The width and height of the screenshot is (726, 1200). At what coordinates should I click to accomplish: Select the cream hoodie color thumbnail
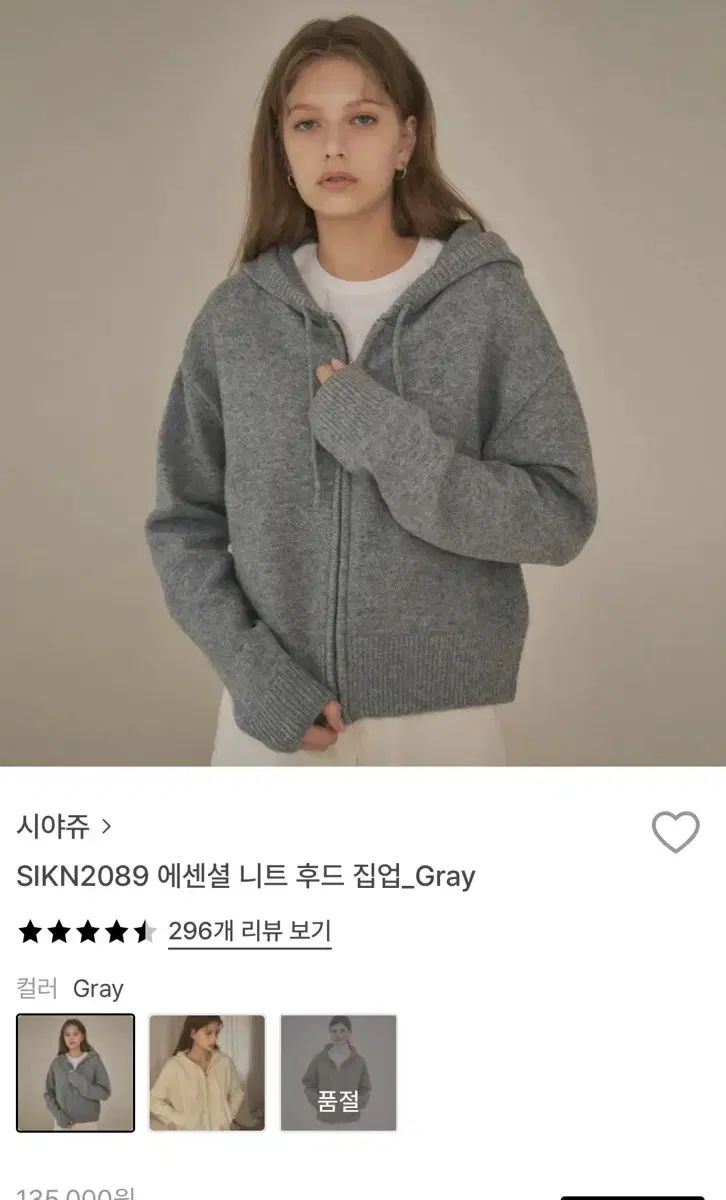pos(207,1073)
